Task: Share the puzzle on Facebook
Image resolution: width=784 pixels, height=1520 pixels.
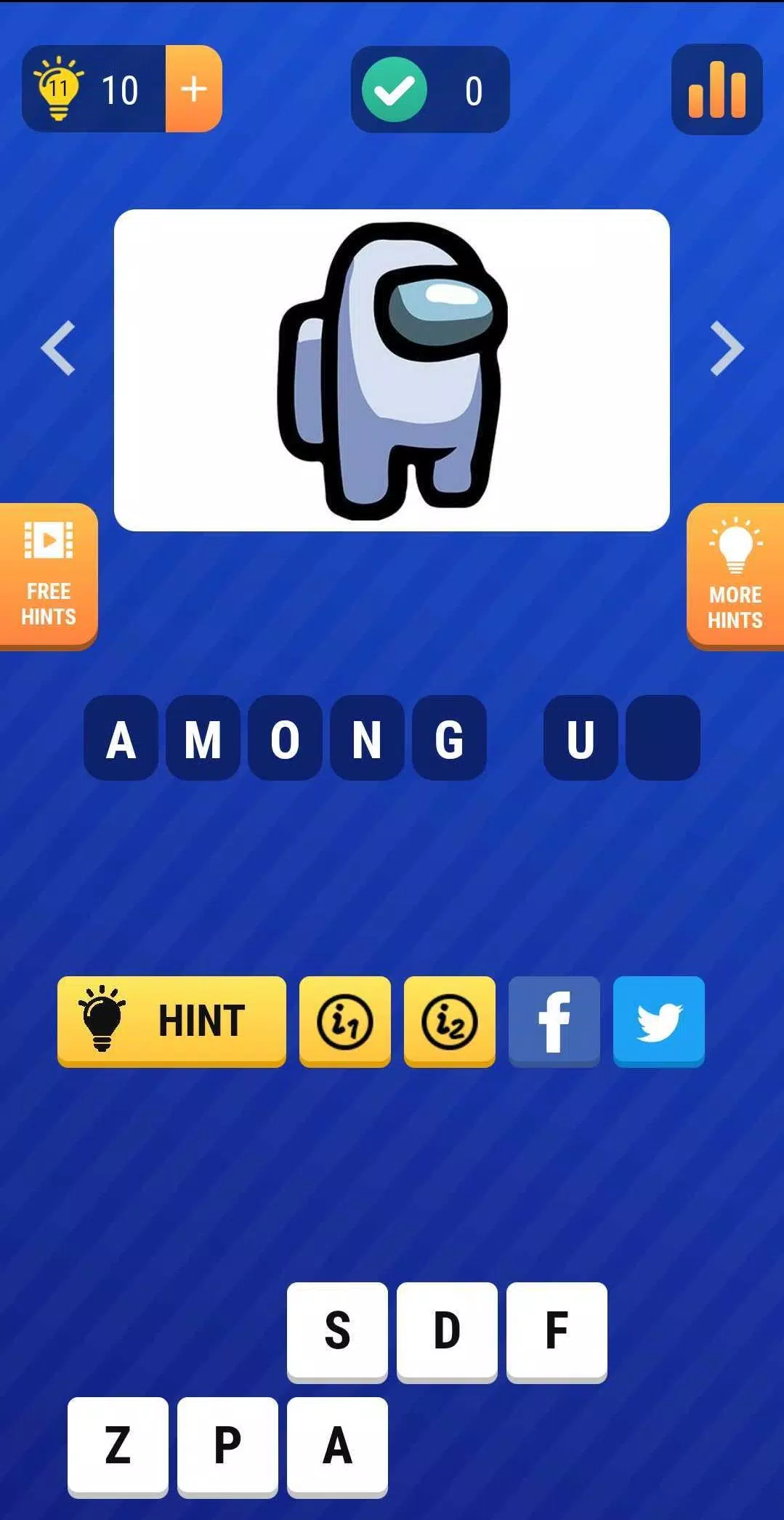Action: (x=554, y=1021)
